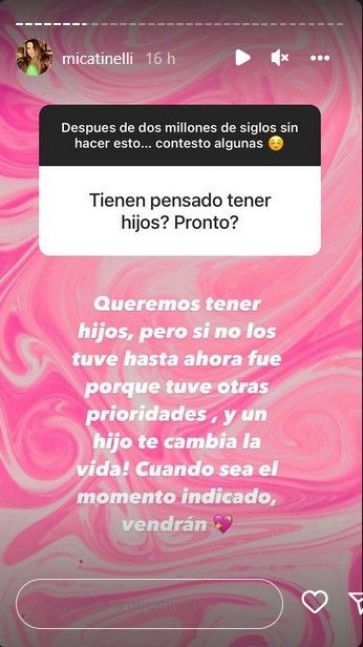This screenshot has height=647, width=363.
Task: Share the story via send icon
Action: click(x=356, y=602)
